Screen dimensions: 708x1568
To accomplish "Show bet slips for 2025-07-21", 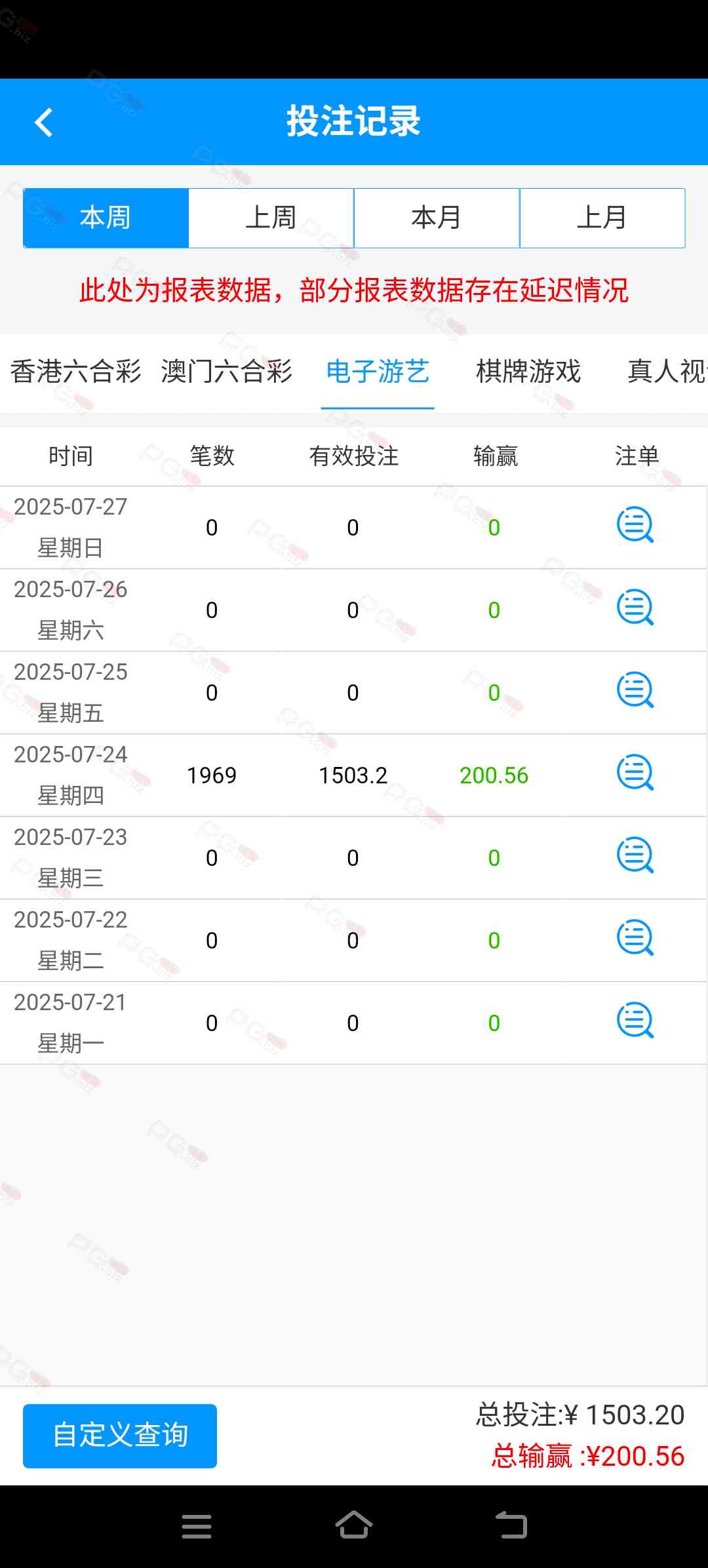I will pyautogui.click(x=635, y=1021).
